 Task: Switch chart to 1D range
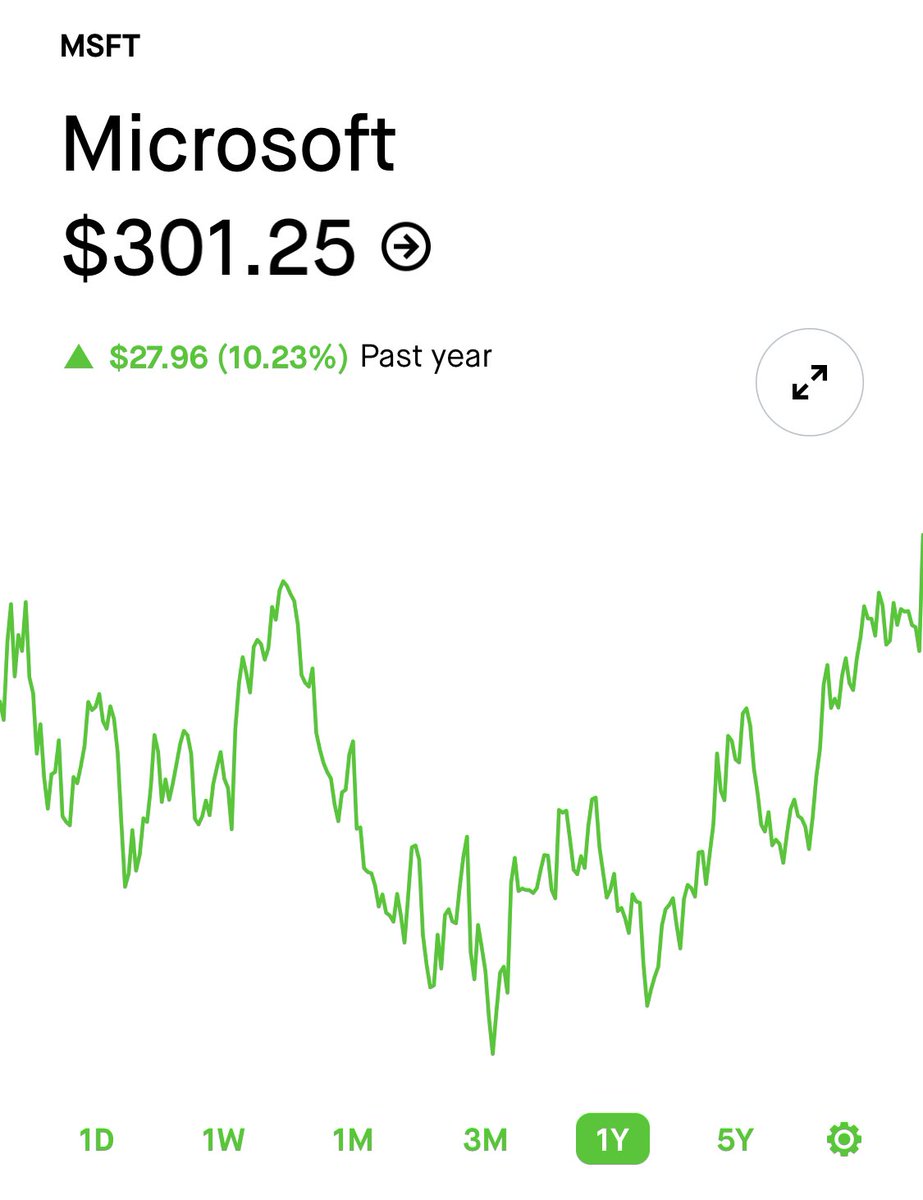coord(96,1139)
